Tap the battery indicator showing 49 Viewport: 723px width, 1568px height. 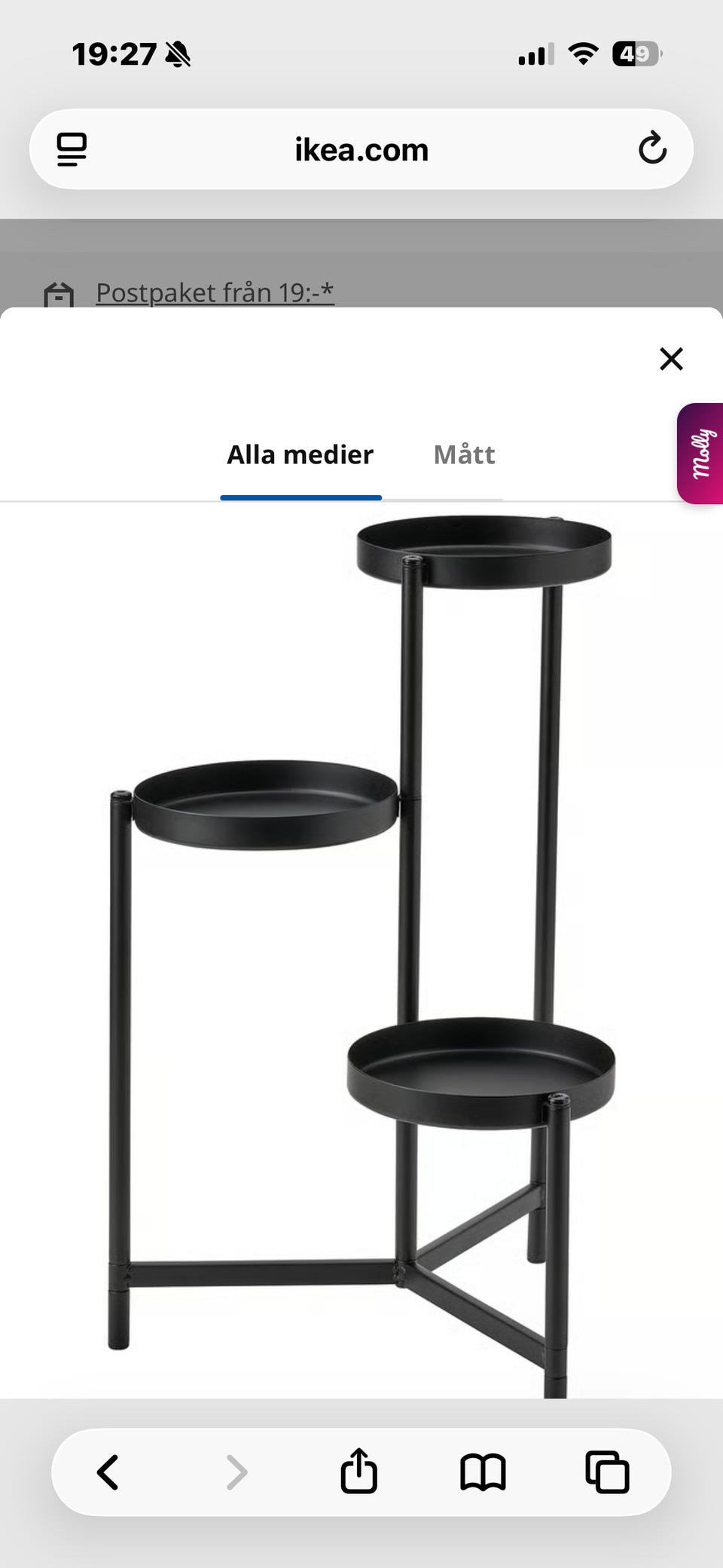pos(636,53)
